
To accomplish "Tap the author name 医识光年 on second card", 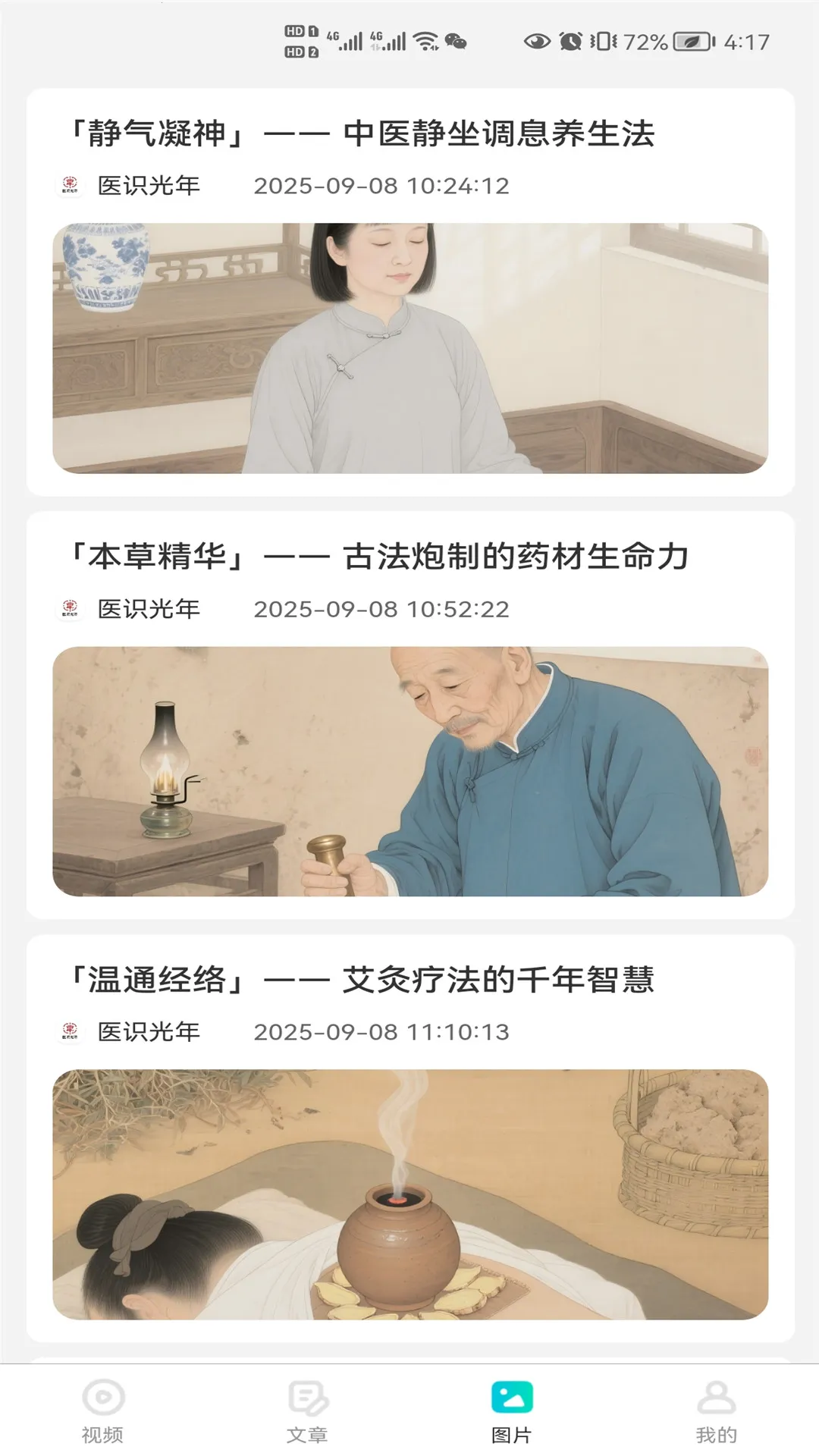I will 149,607.
